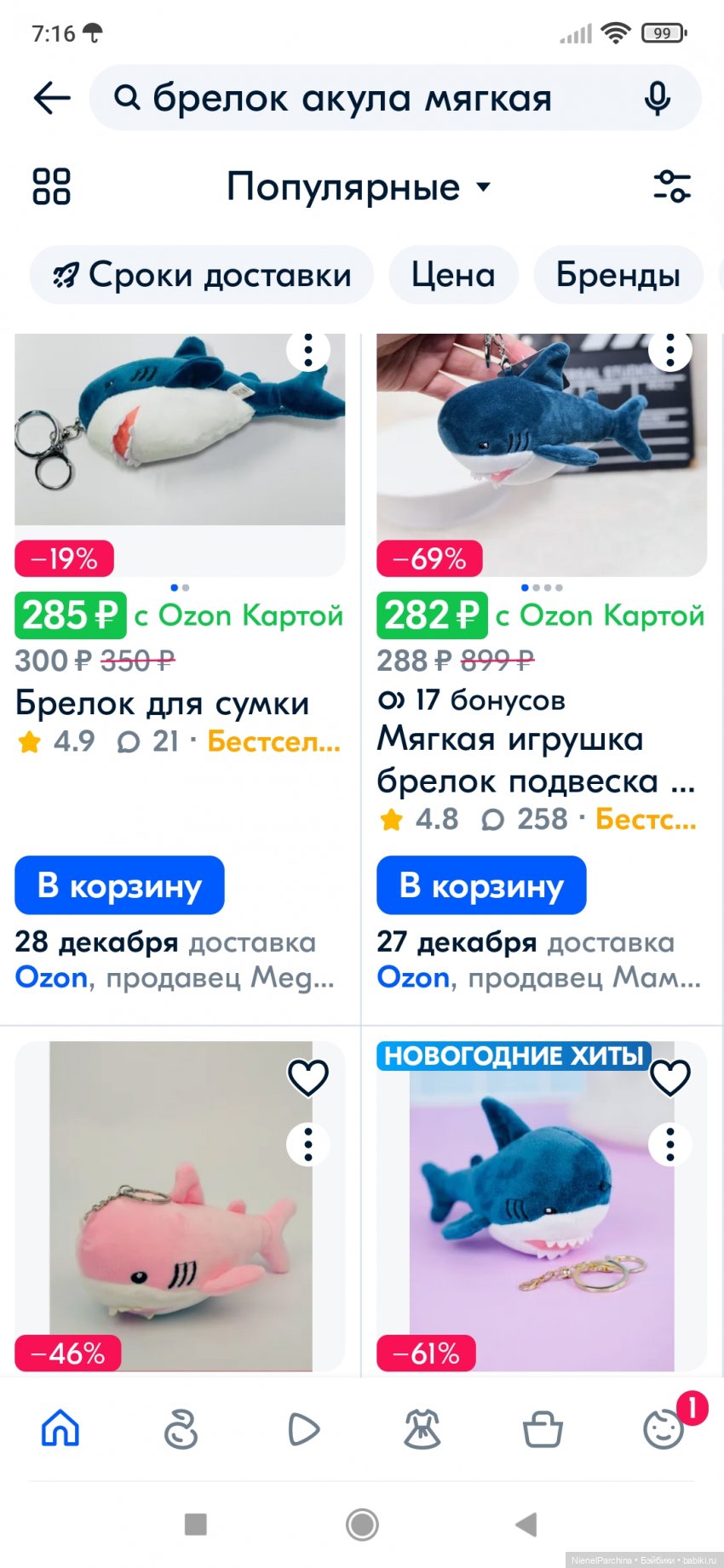Open more options on 'Брелок для сумки'

(x=308, y=350)
